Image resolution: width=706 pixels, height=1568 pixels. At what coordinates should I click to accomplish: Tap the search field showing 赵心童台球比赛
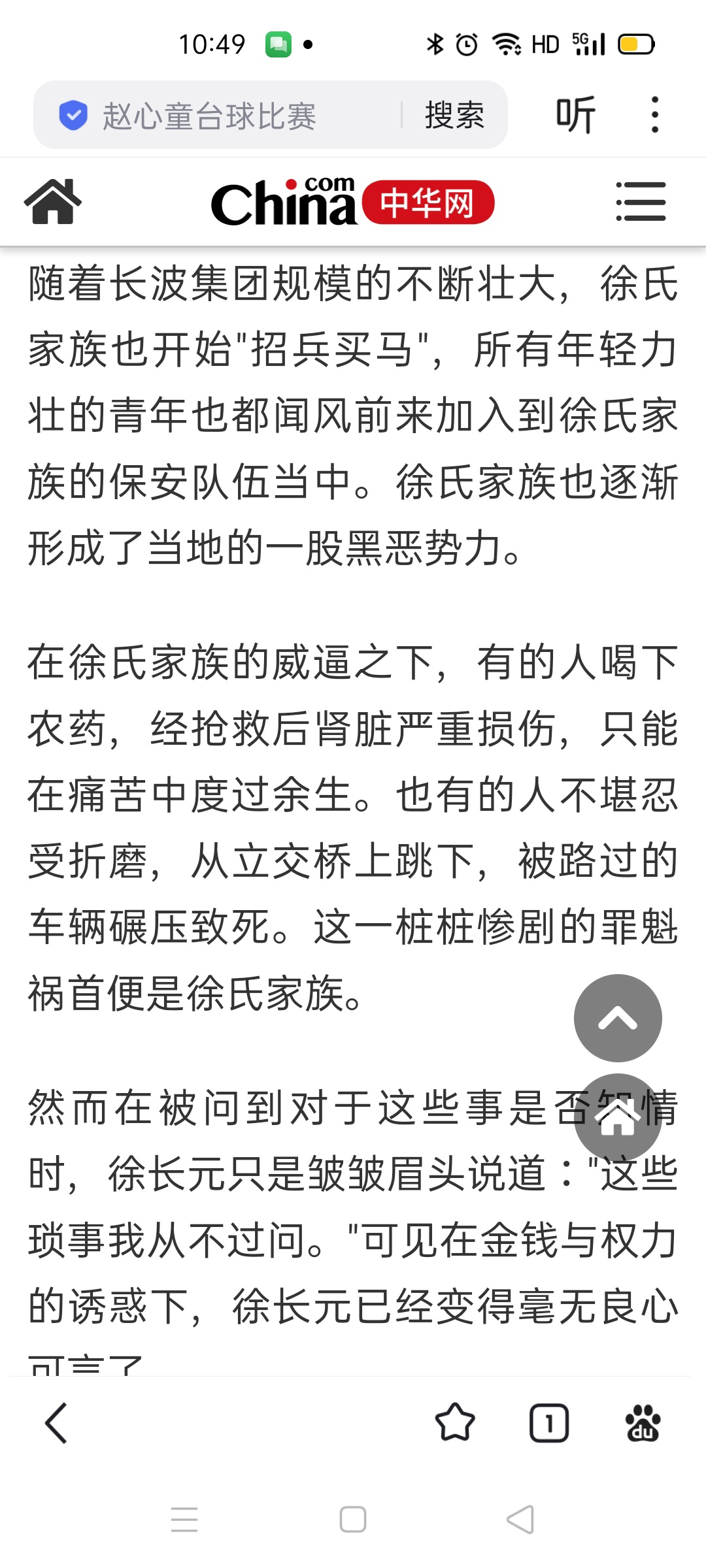coord(216,116)
